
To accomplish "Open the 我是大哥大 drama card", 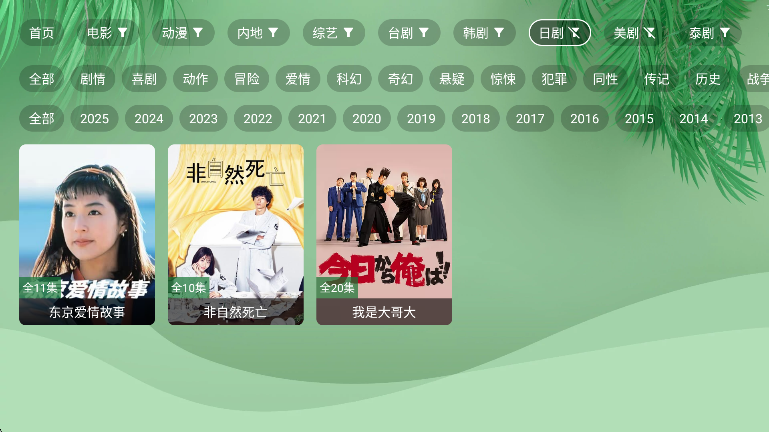I will [x=384, y=234].
